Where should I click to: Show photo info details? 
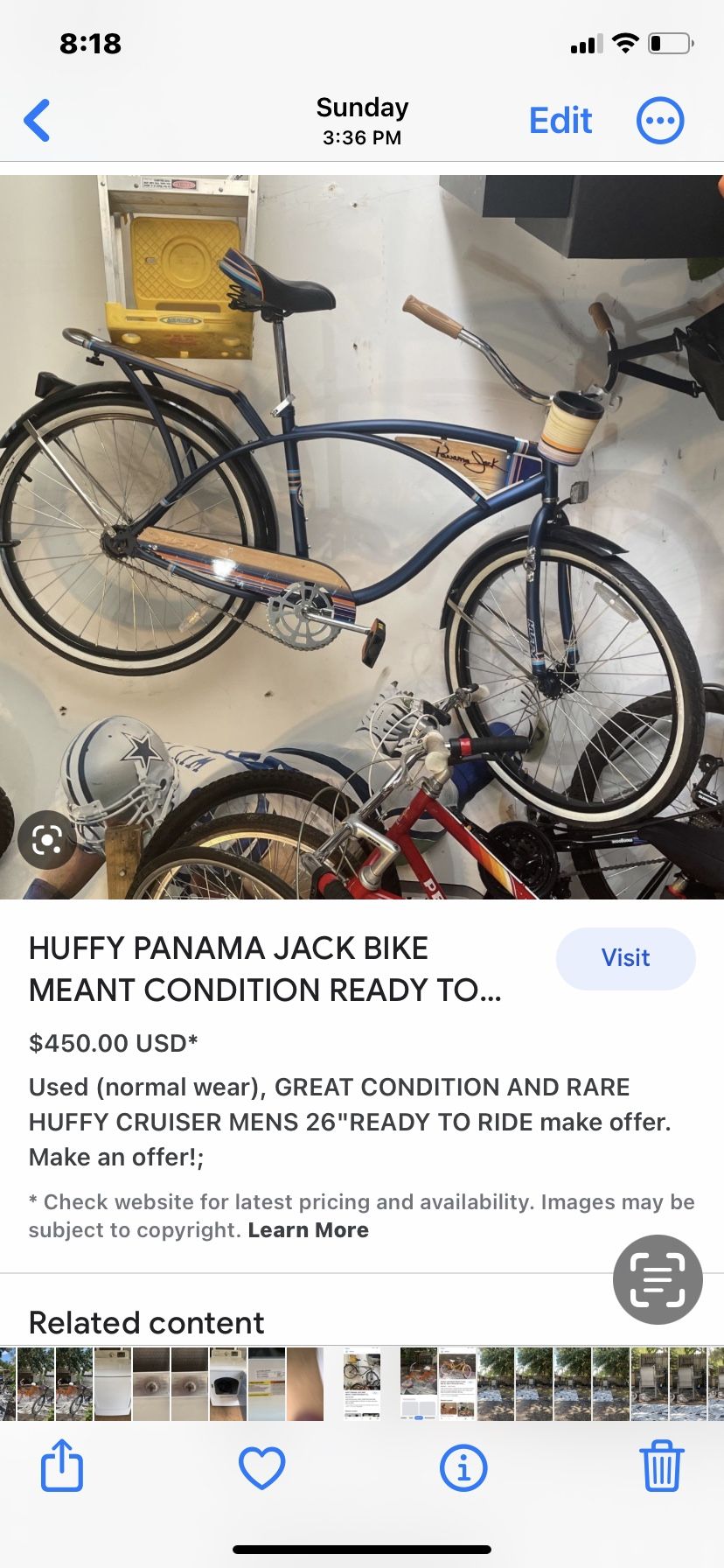pyautogui.click(x=463, y=1467)
